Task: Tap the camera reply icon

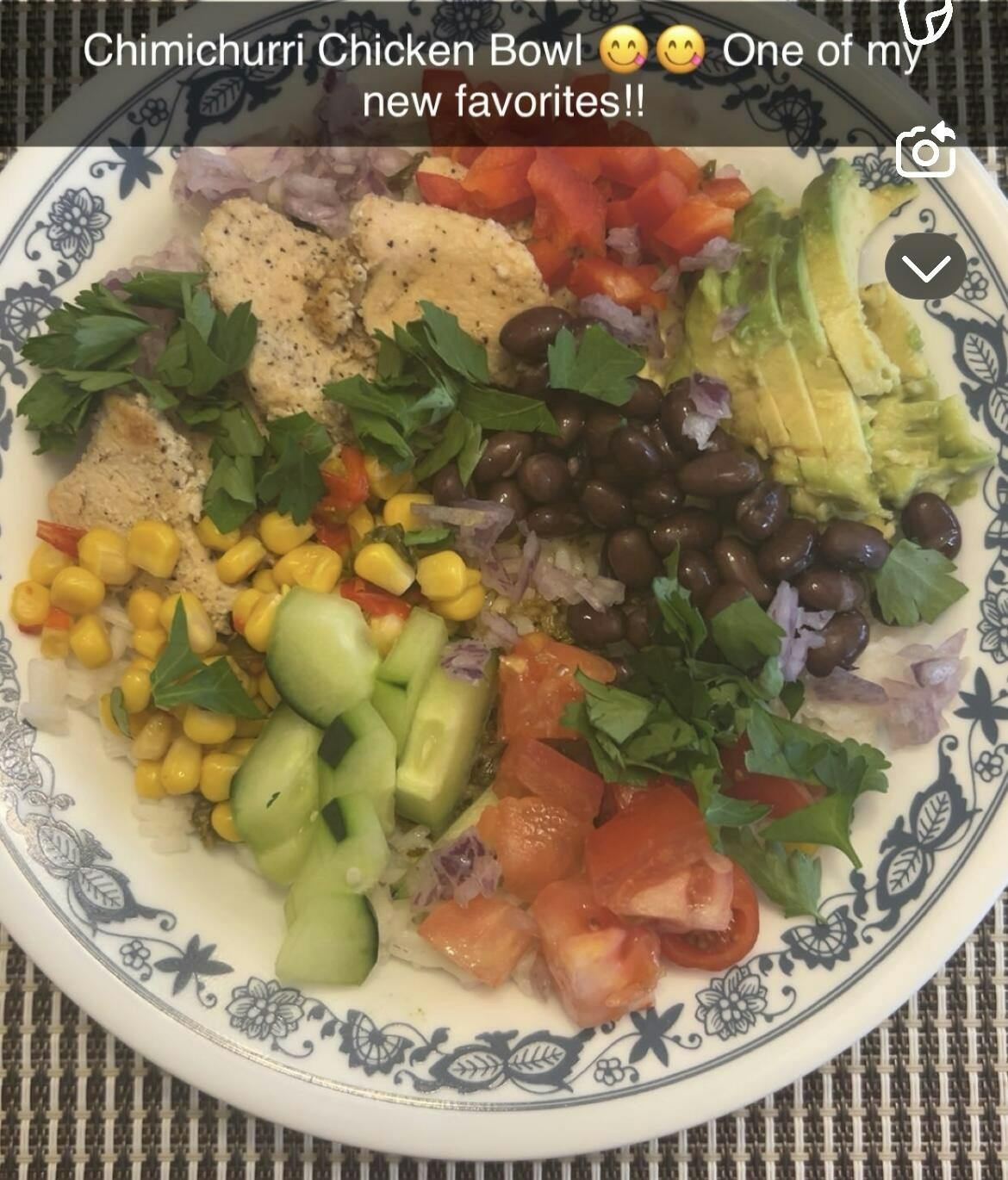Action: pos(925,151)
